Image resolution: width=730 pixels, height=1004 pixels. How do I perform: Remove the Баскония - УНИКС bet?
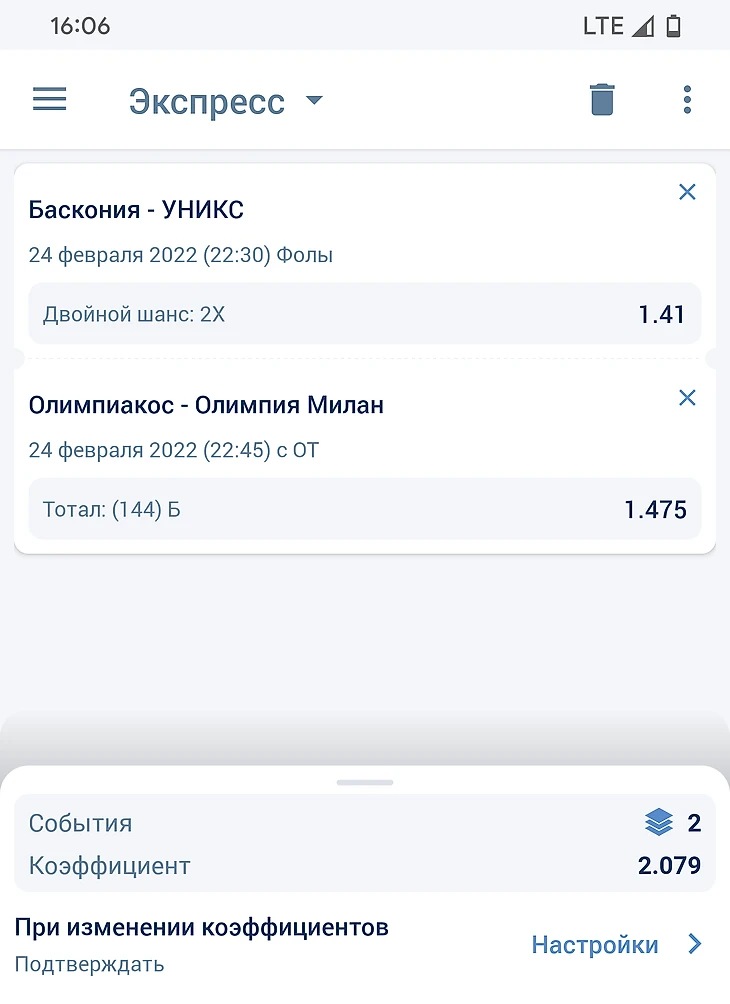(687, 192)
